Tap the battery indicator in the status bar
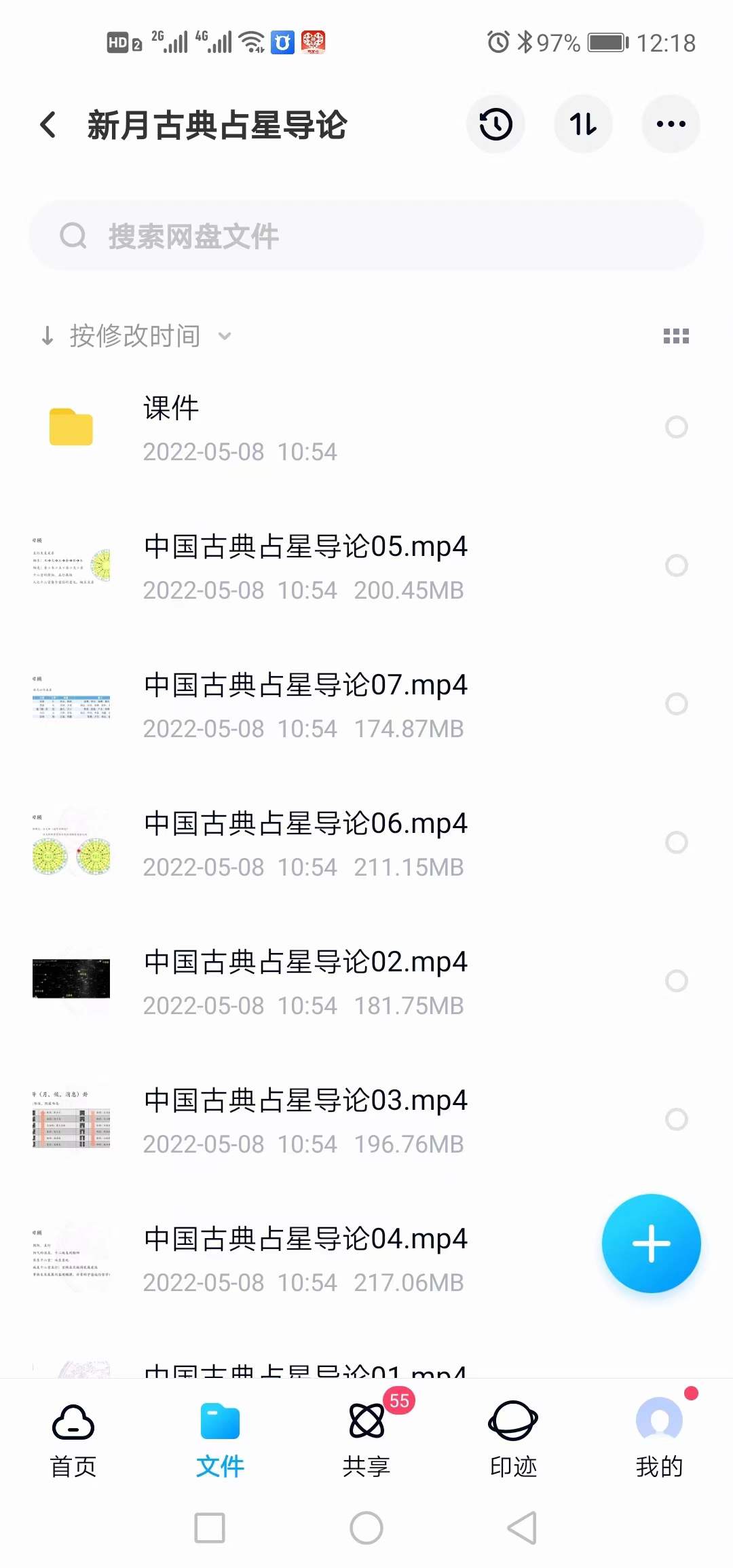 coord(609,42)
